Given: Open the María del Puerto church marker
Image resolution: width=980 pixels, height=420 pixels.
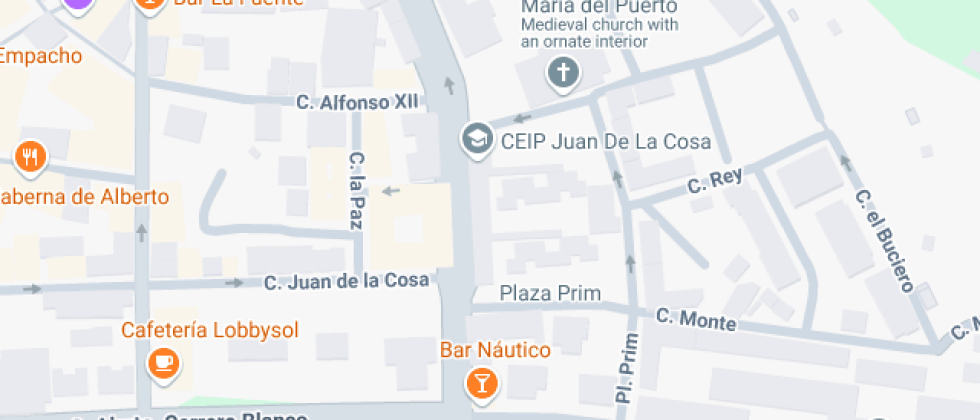Looking at the screenshot, I should (x=564, y=72).
